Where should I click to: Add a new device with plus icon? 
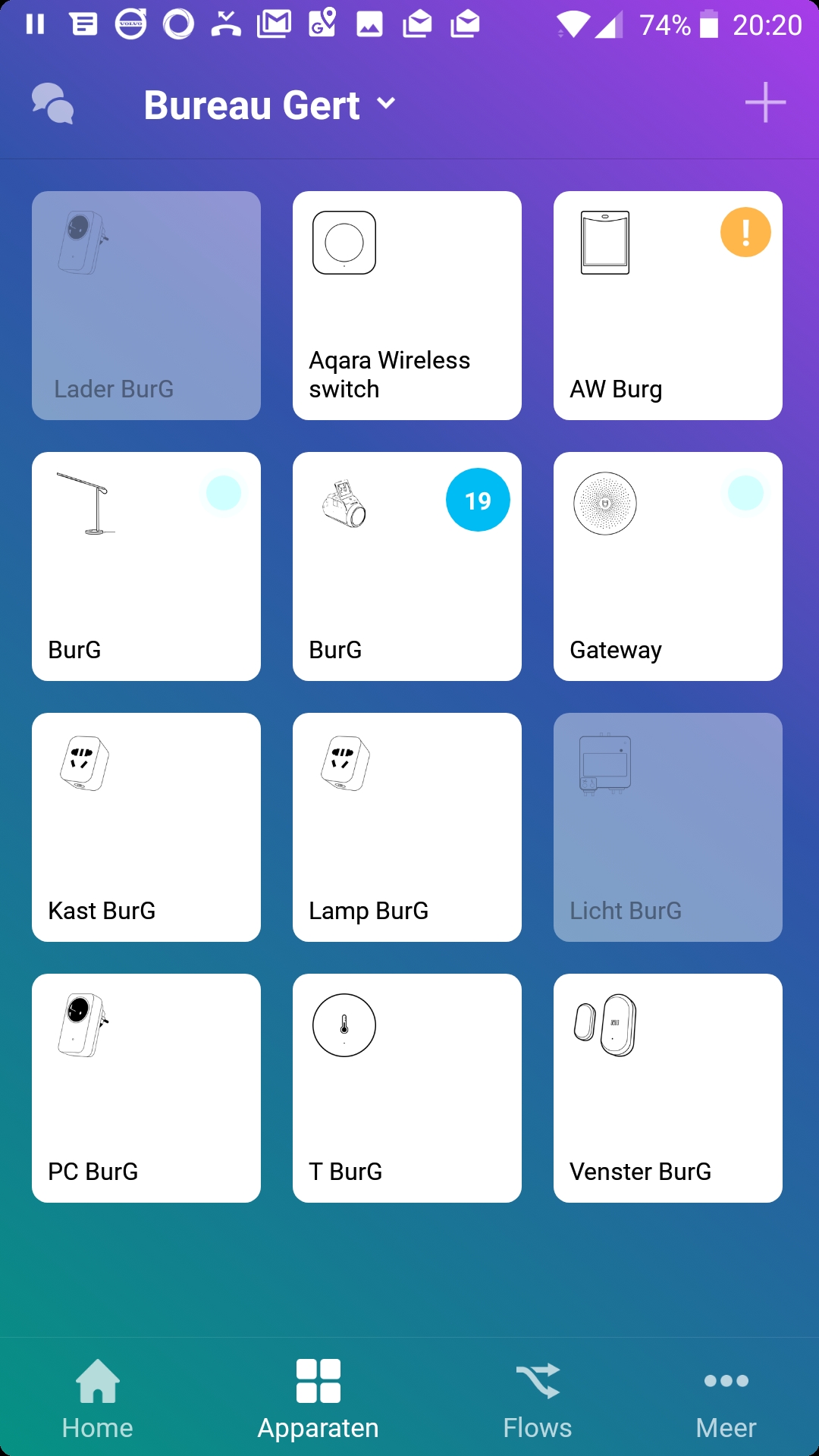(x=764, y=102)
